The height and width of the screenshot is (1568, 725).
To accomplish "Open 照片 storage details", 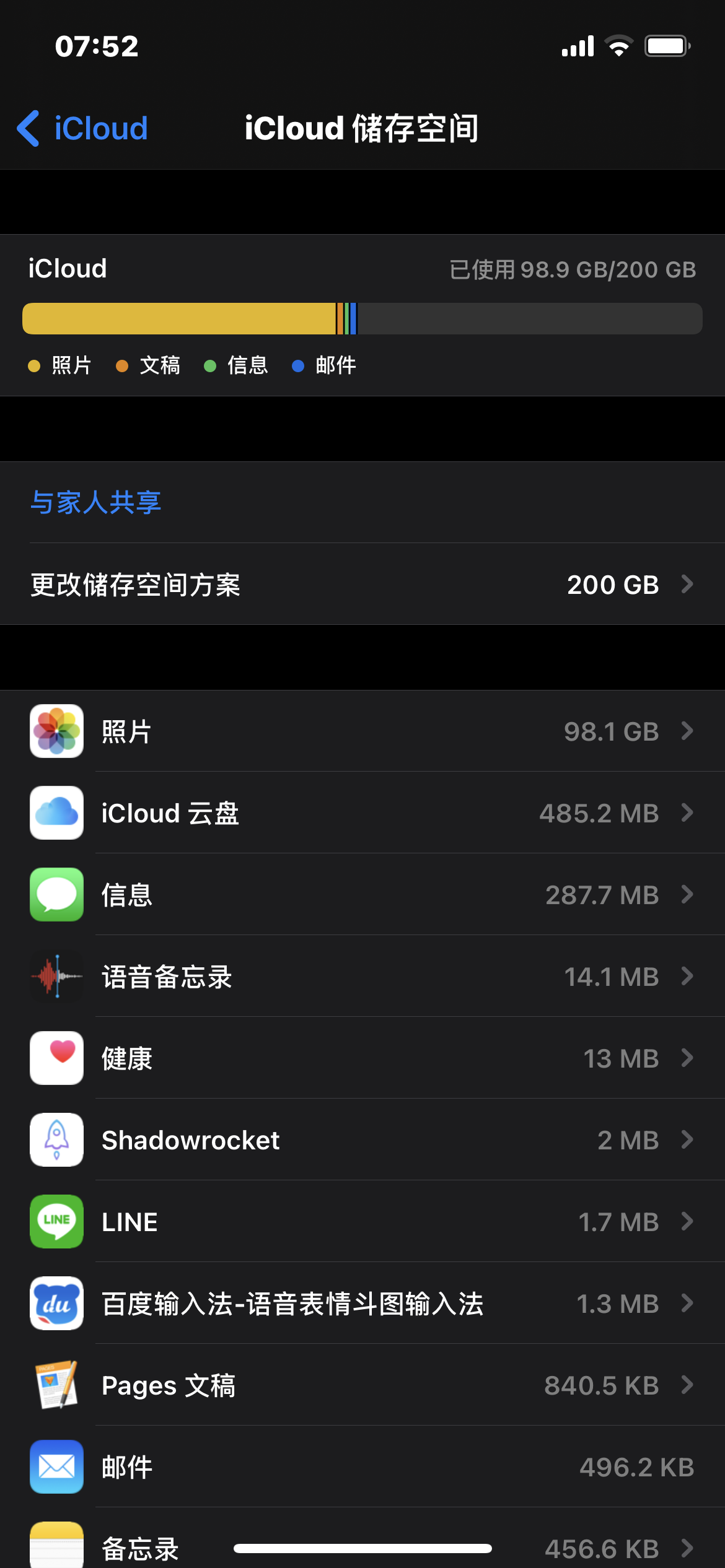I will point(362,731).
